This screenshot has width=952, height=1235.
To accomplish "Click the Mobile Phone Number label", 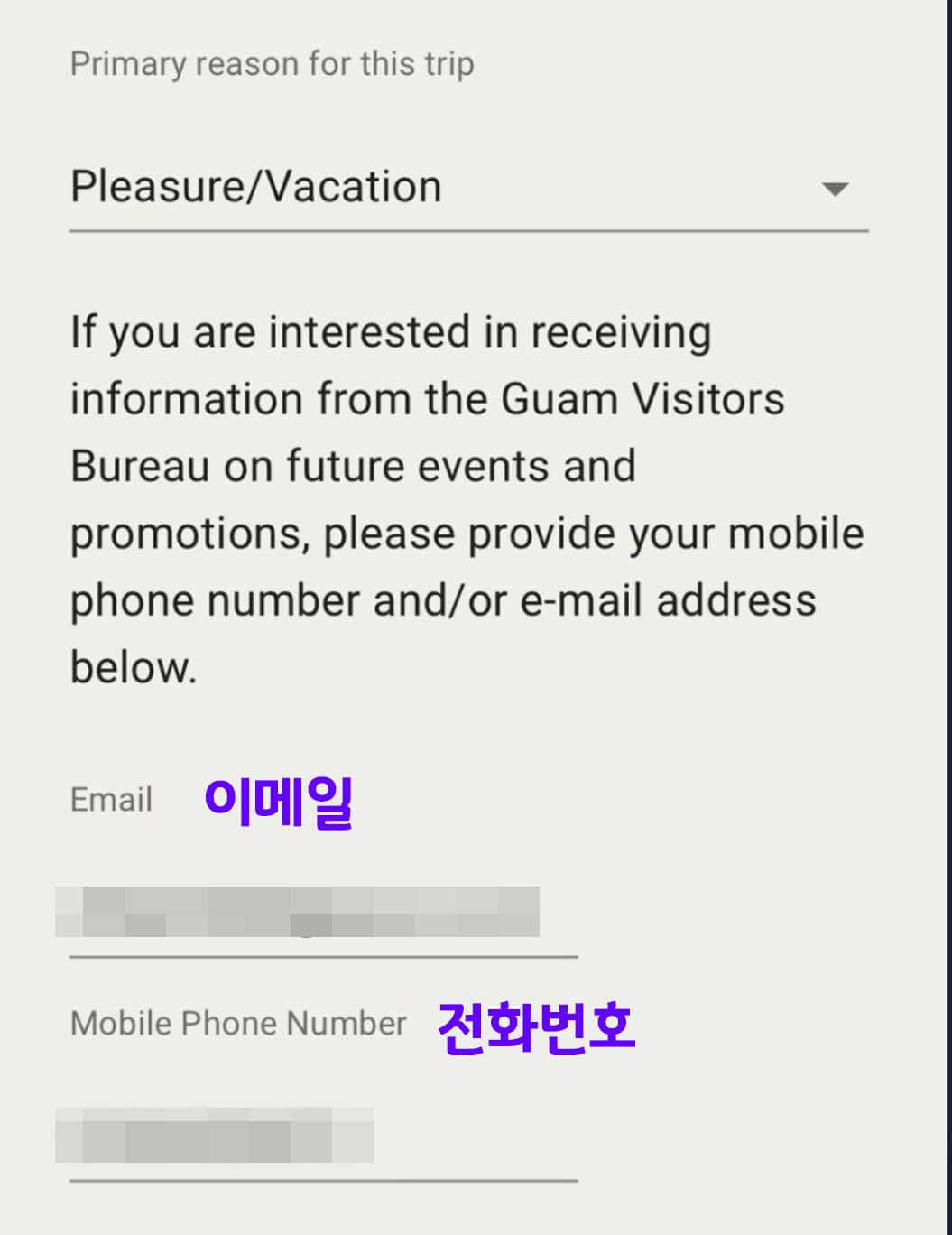I will click(238, 1023).
